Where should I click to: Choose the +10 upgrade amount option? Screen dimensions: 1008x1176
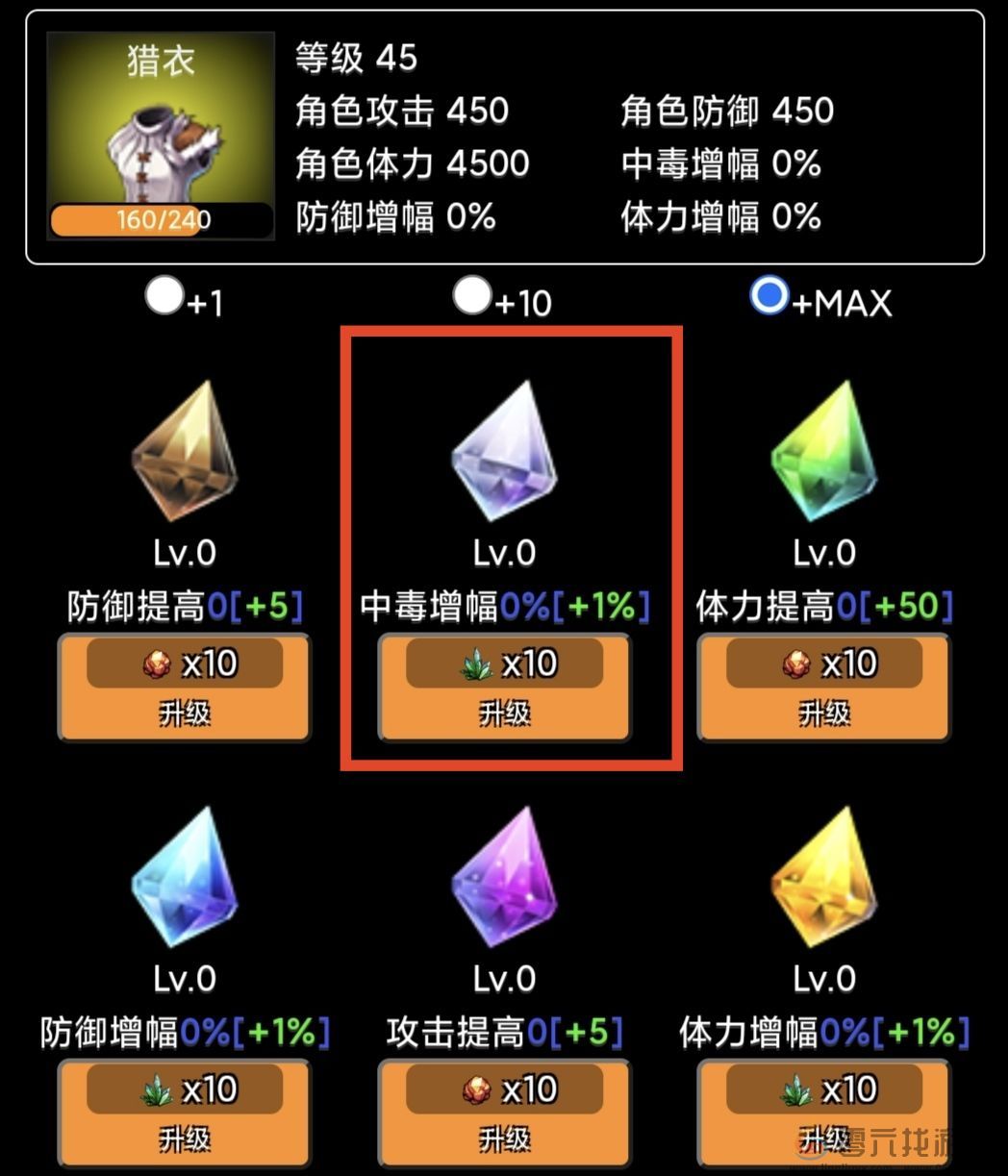(x=472, y=296)
